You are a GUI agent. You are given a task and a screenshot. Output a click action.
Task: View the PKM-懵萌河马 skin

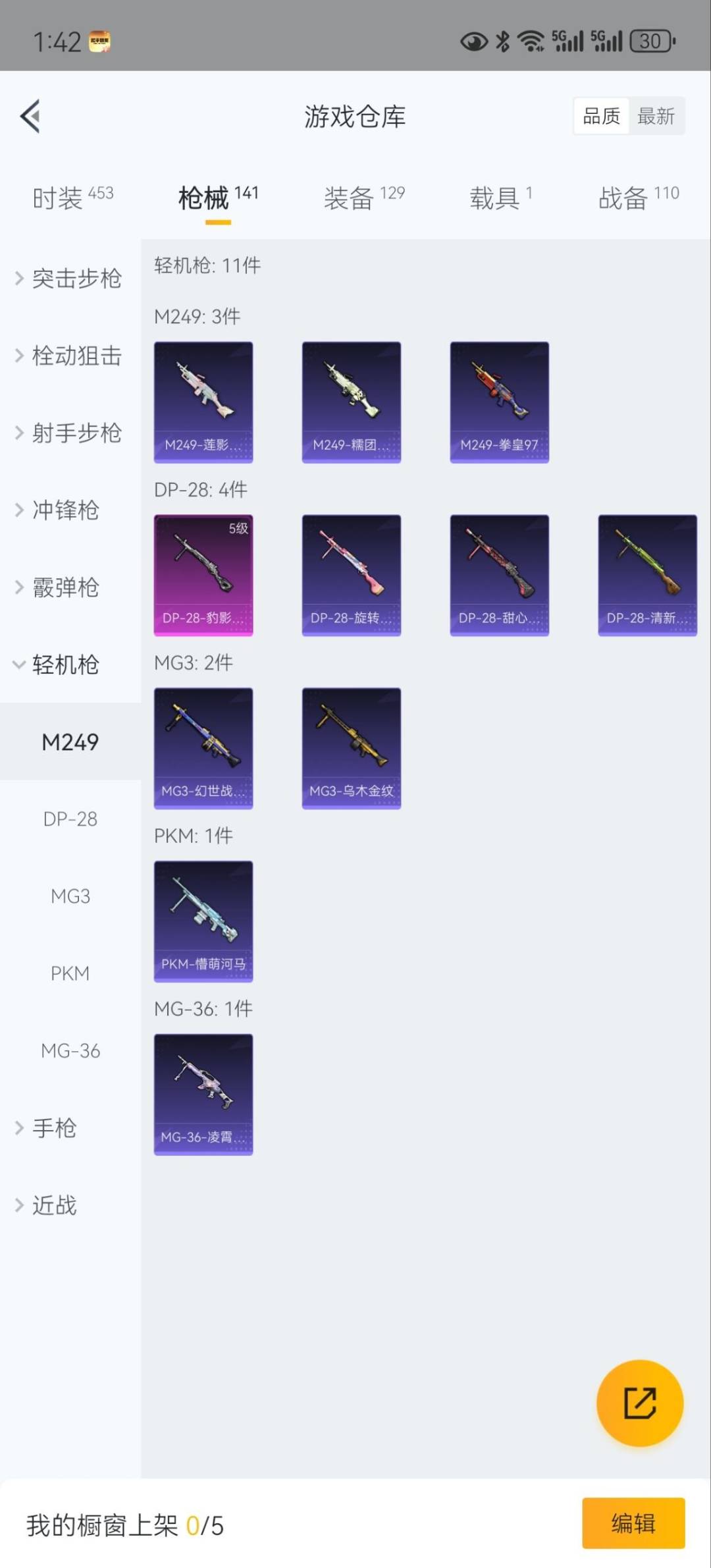[x=203, y=921]
